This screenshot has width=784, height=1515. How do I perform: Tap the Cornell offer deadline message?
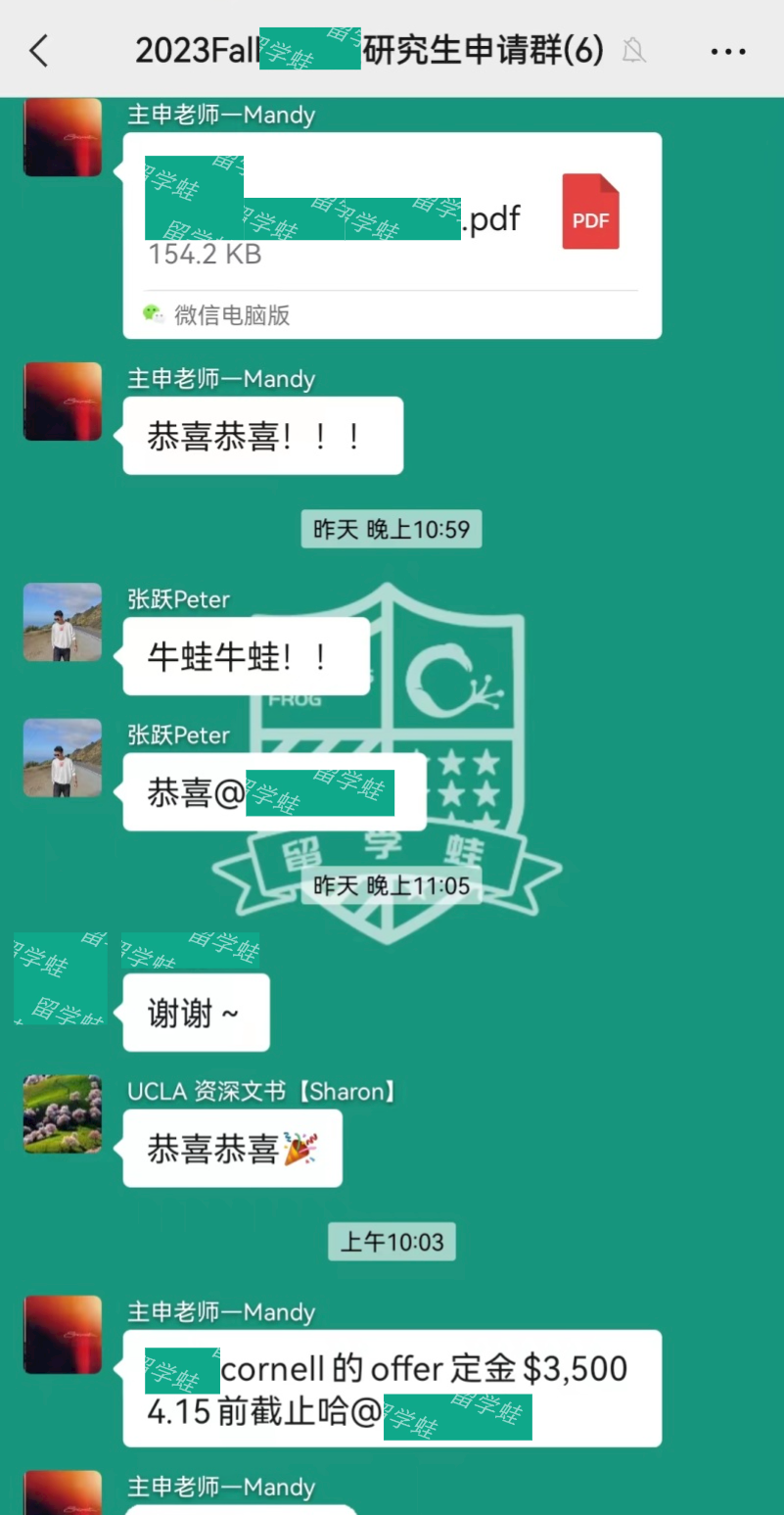click(x=392, y=1389)
